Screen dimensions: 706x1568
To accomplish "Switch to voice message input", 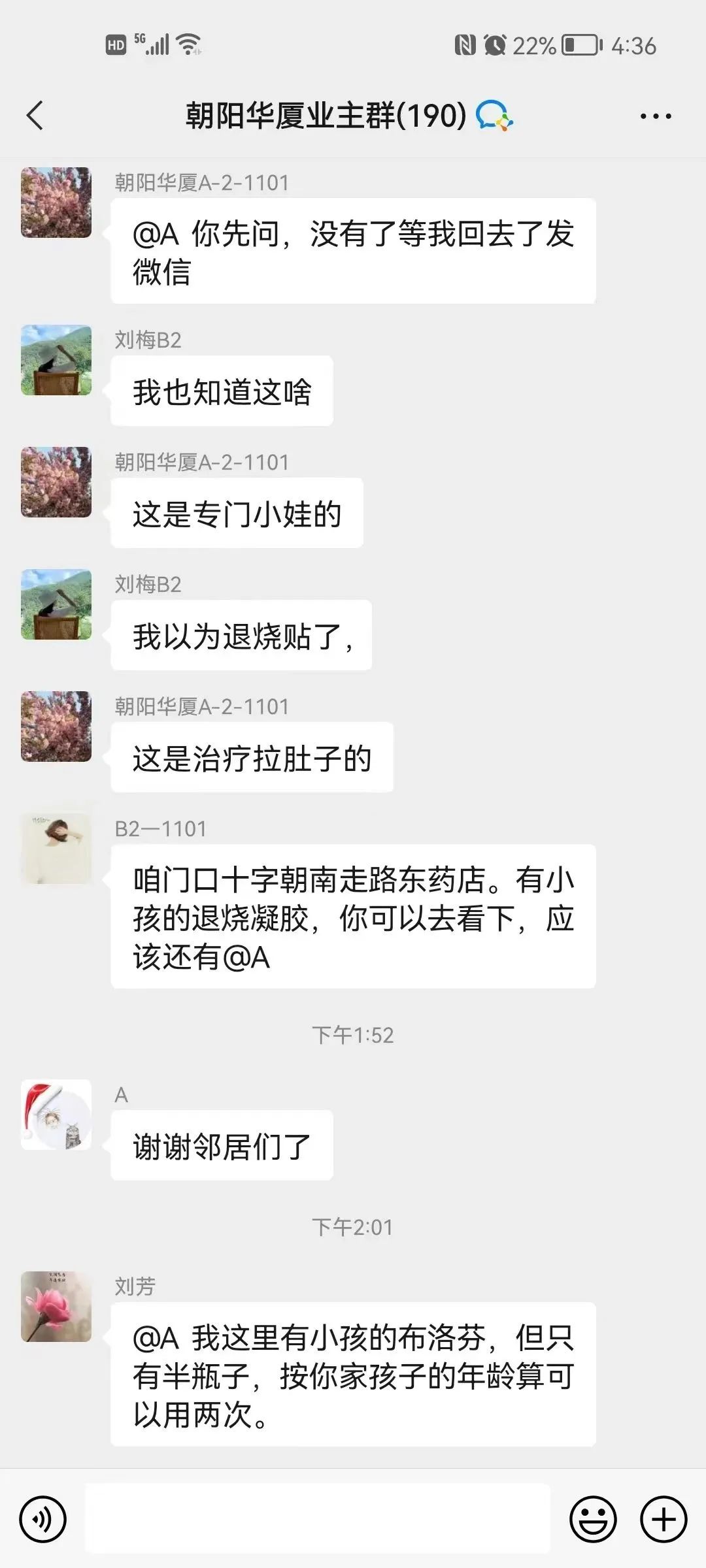I will (43, 1520).
